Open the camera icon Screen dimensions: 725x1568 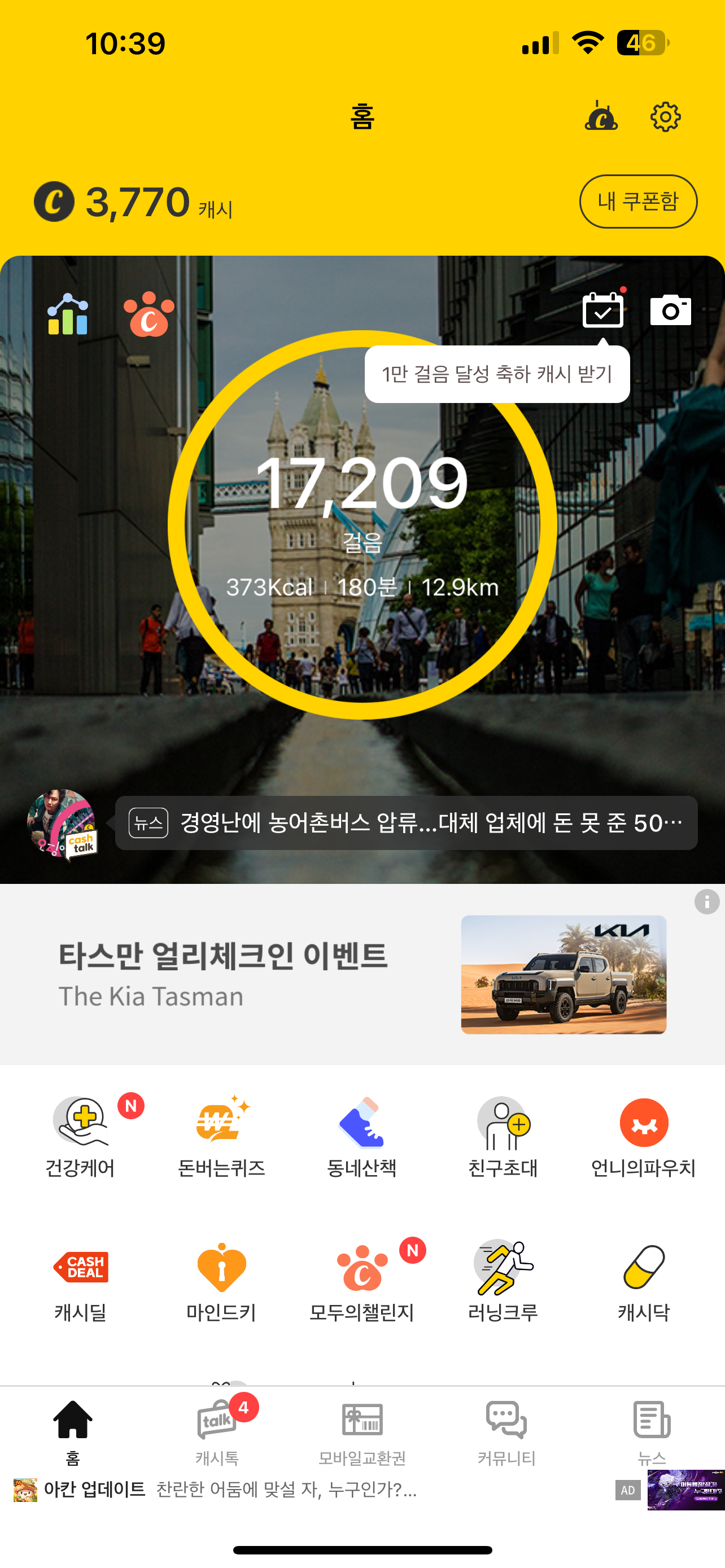[670, 310]
